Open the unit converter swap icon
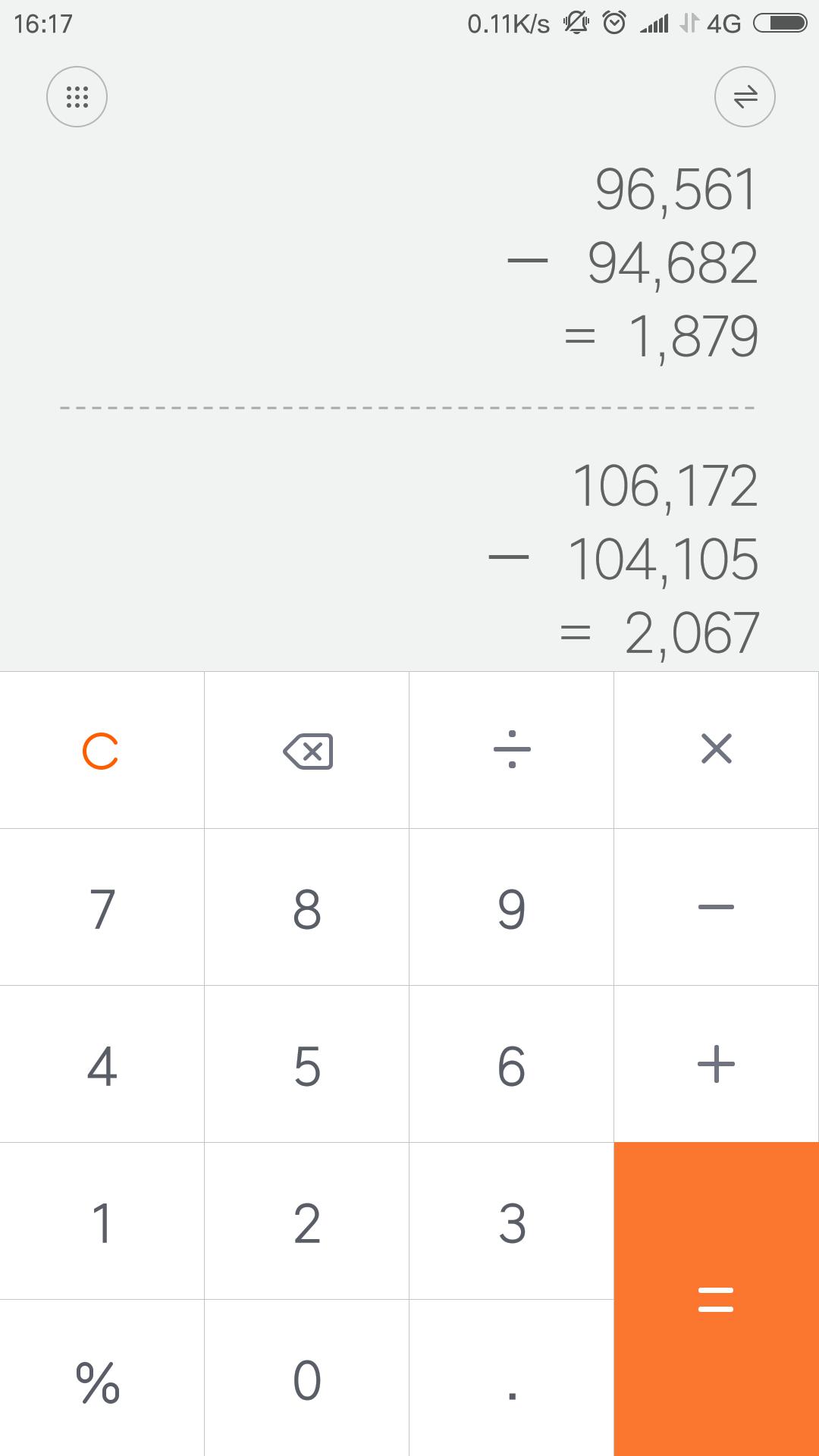819x1456 pixels. tap(745, 97)
